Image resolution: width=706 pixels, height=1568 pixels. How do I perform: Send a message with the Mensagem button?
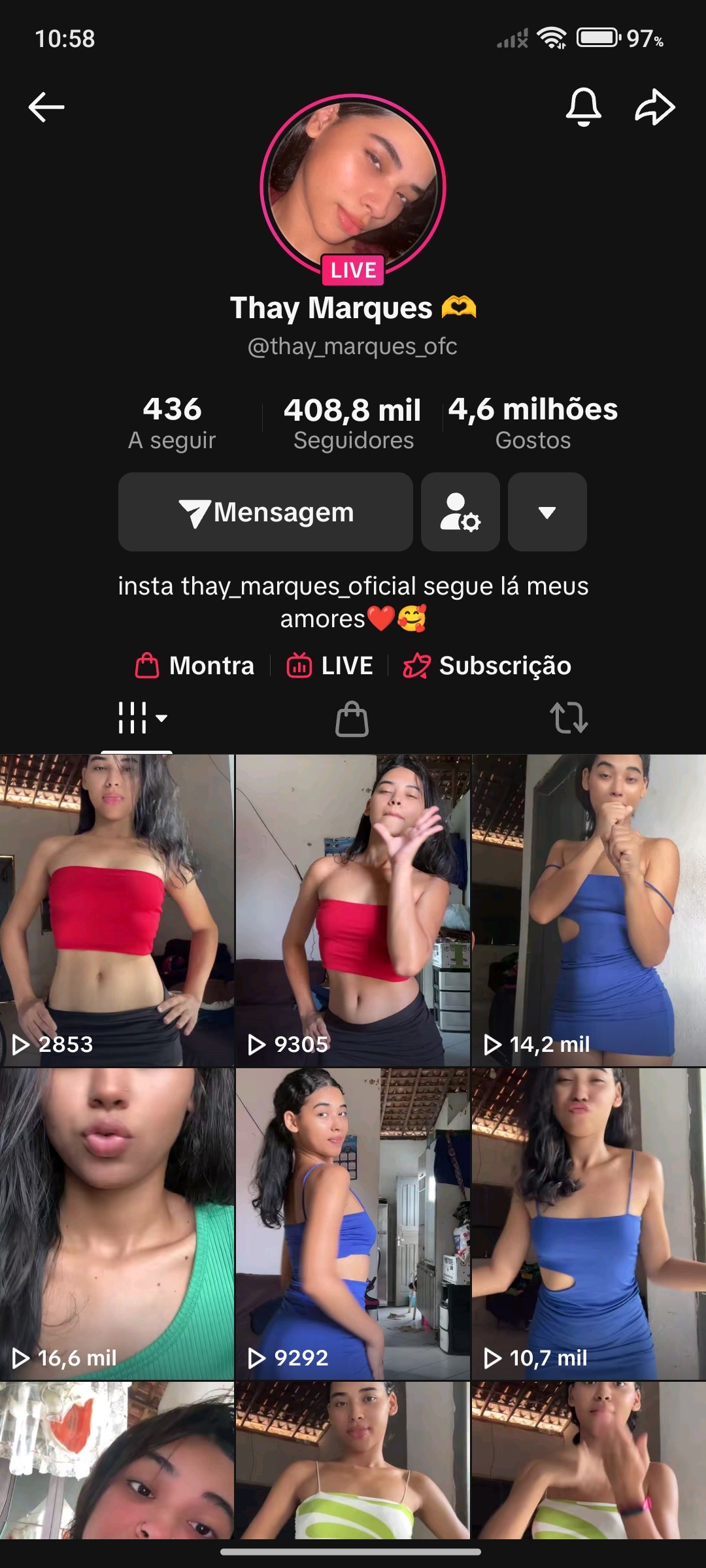tap(265, 512)
